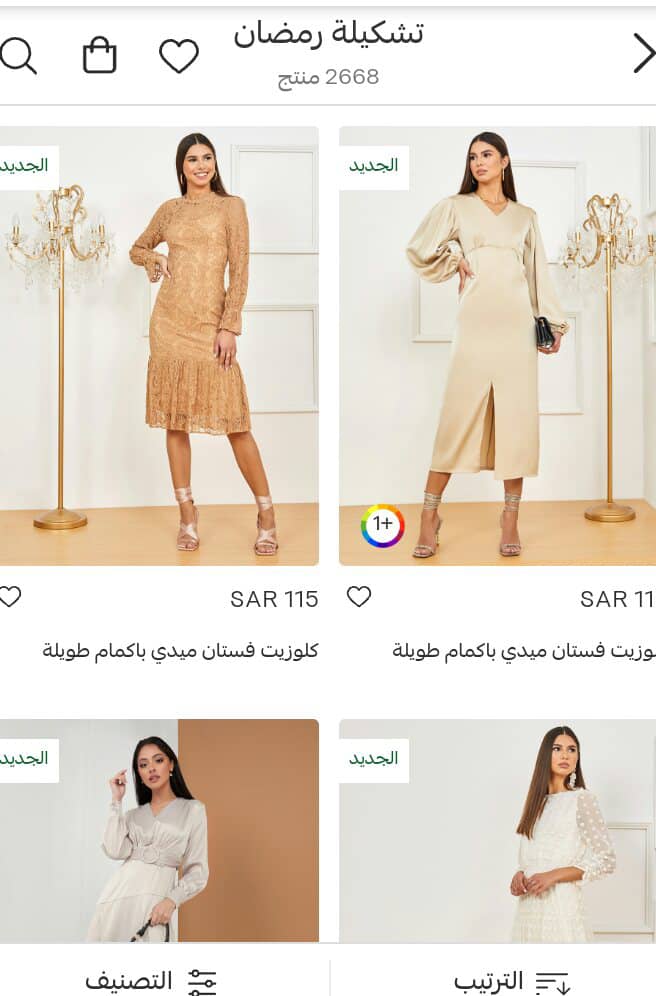This screenshot has width=656, height=996.
Task: Open the white polka-dot sleeve dress
Action: click(497, 830)
